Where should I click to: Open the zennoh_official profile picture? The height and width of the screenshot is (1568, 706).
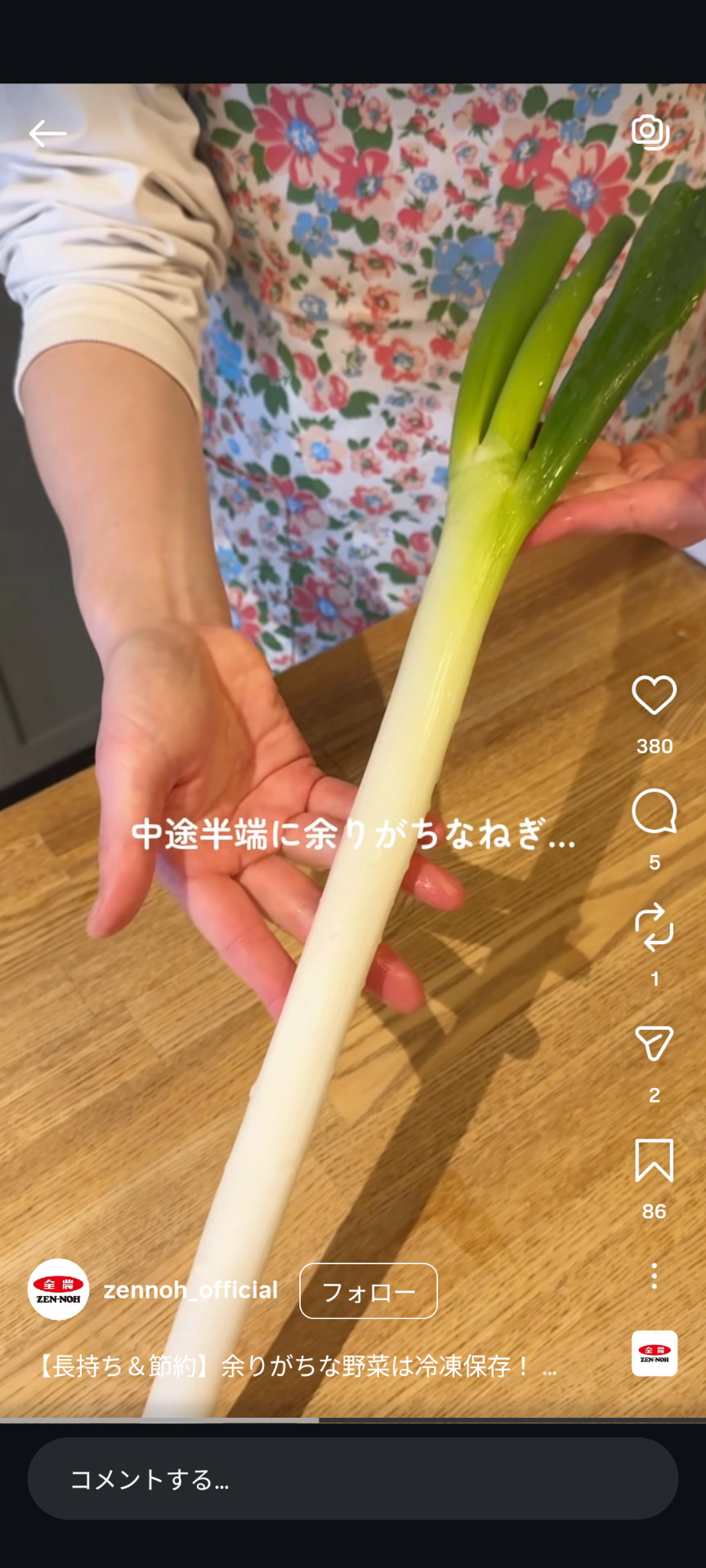tap(58, 1290)
